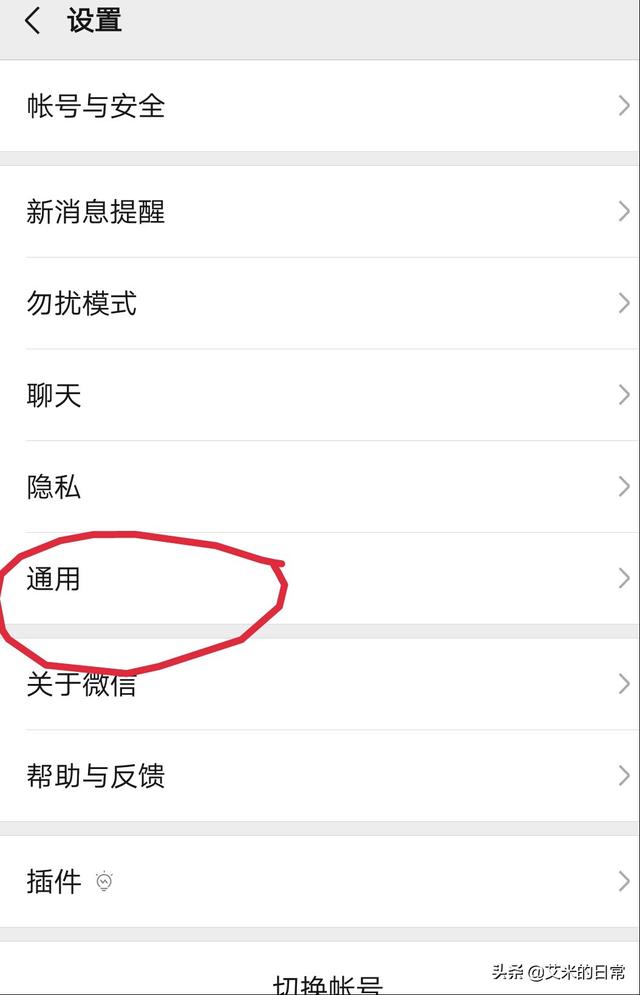Tap 切换帐号 to switch account
This screenshot has height=995, width=640.
327,982
